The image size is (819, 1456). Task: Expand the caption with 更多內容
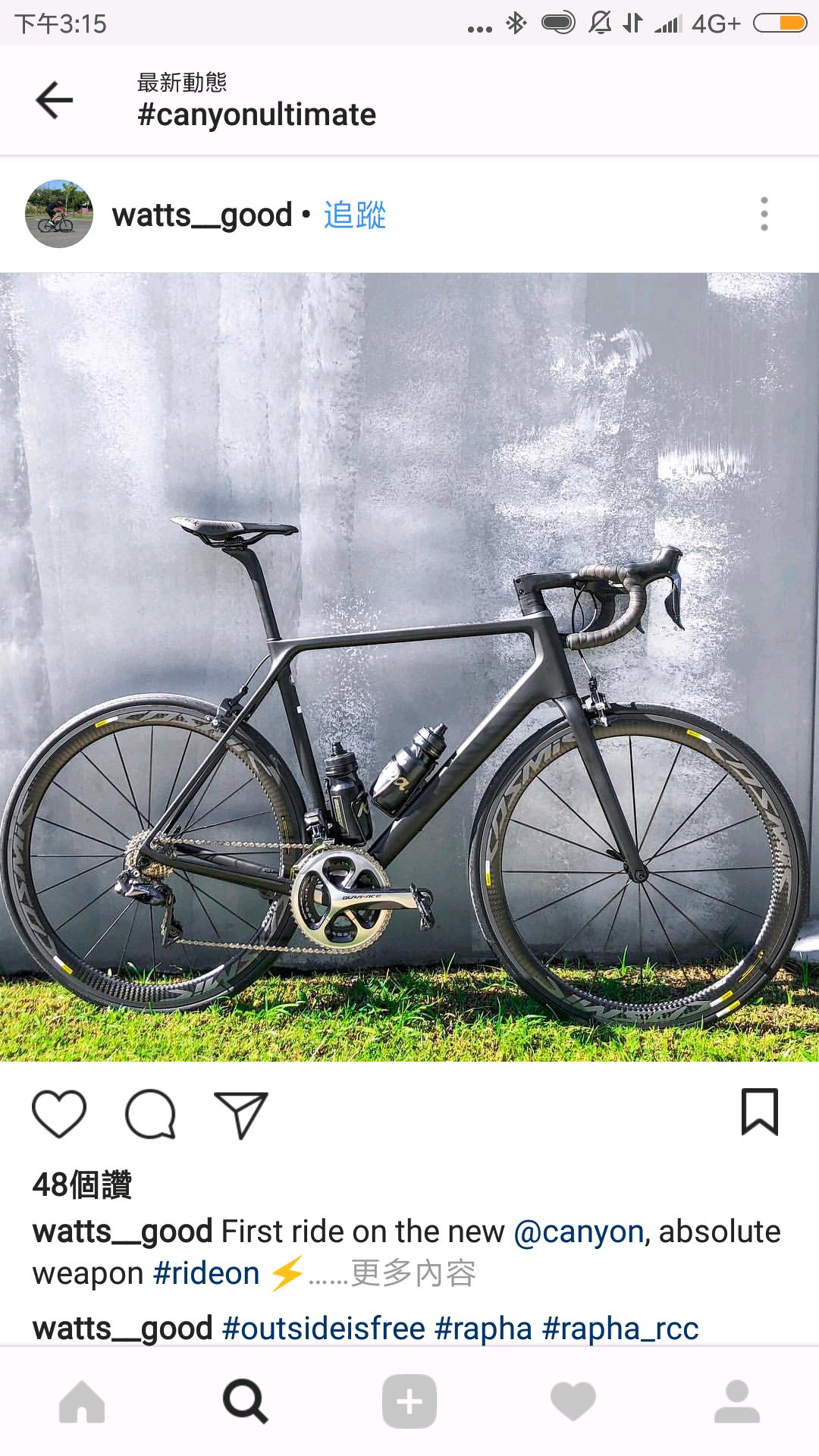(413, 1274)
